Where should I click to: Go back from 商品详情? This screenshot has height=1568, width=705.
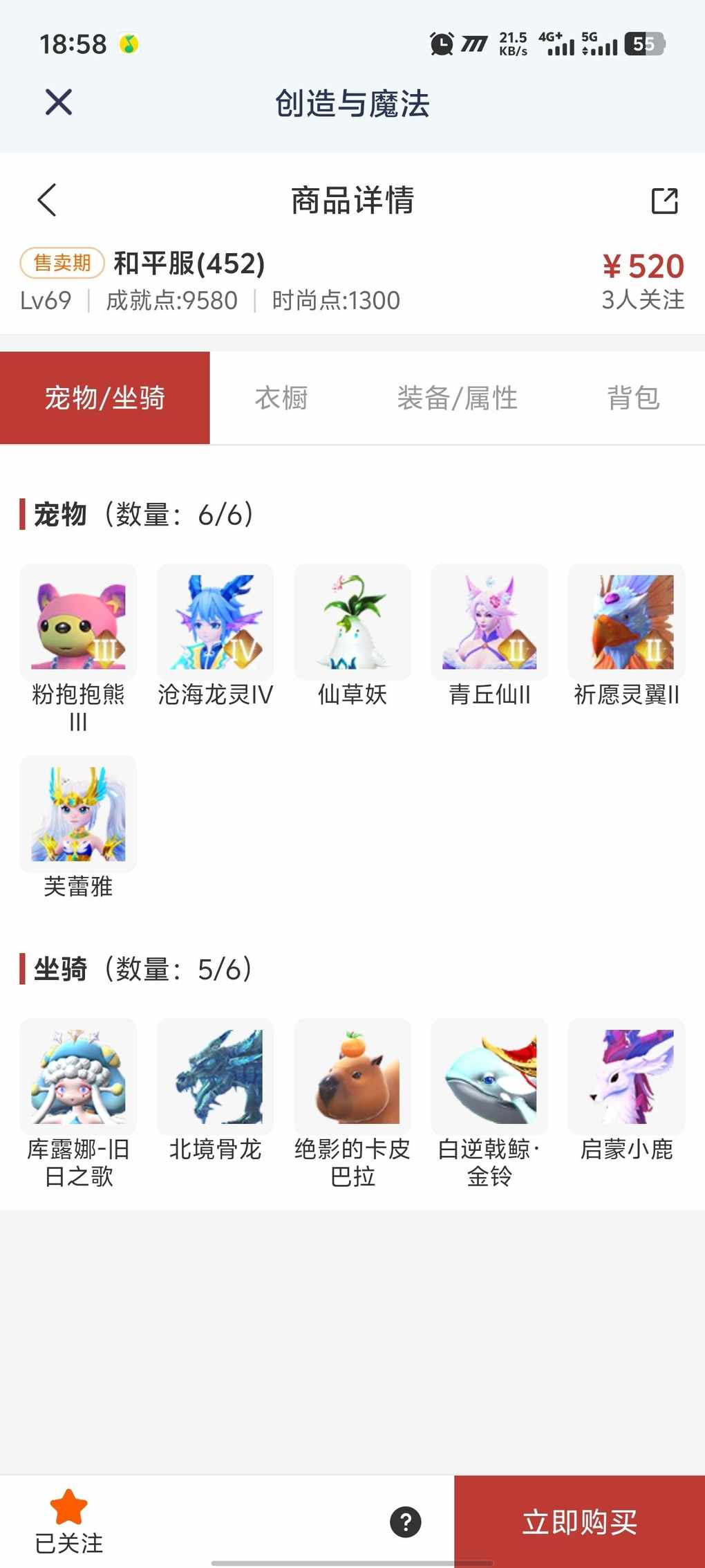click(x=47, y=201)
